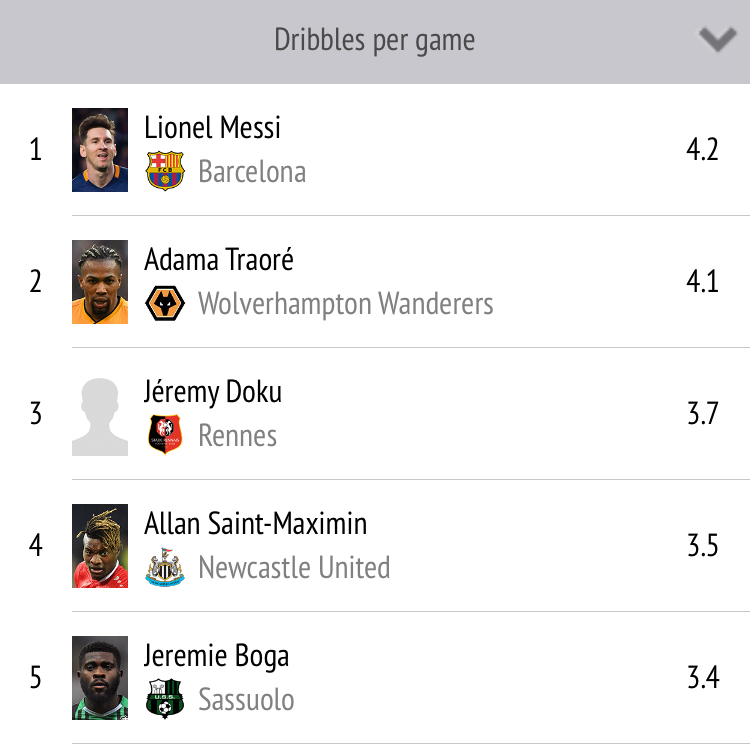Select Jéremy Doku from the ranking
The height and width of the screenshot is (745, 750).
212,393
